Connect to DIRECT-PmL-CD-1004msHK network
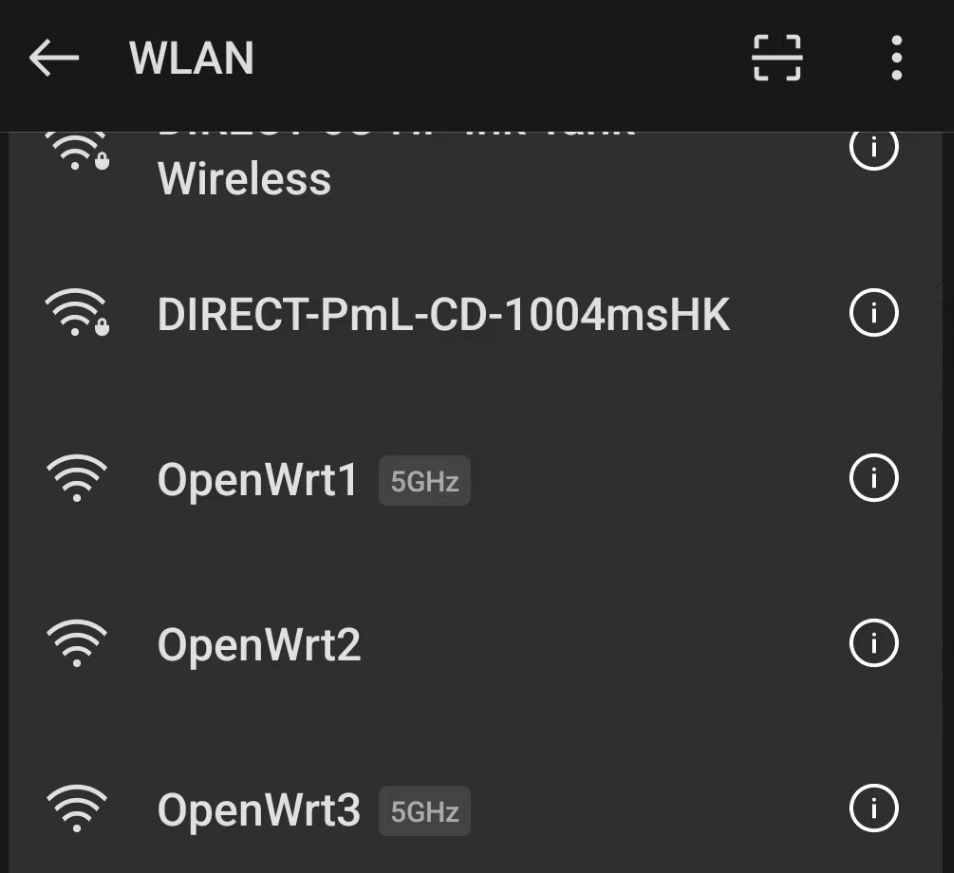 [x=443, y=314]
